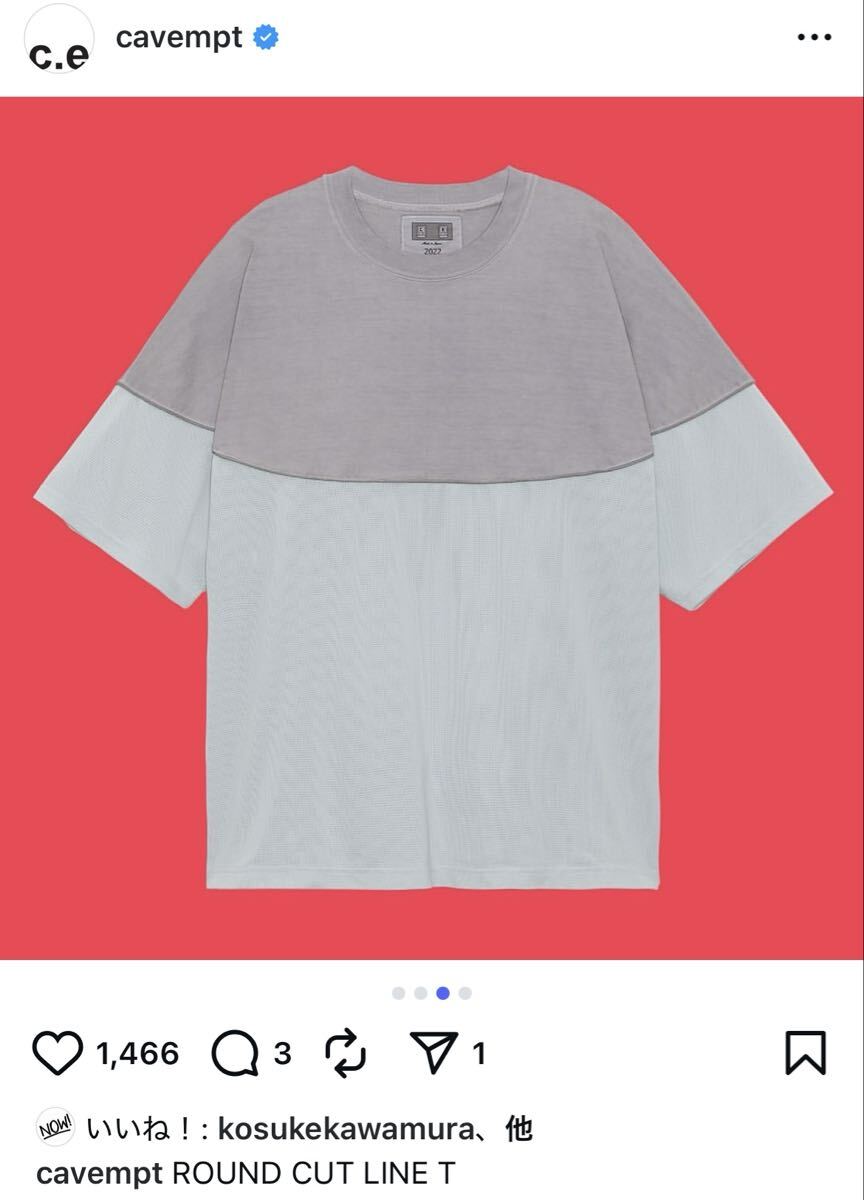Bookmark this post
The height and width of the screenshot is (1200, 864).
pyautogui.click(x=805, y=1053)
